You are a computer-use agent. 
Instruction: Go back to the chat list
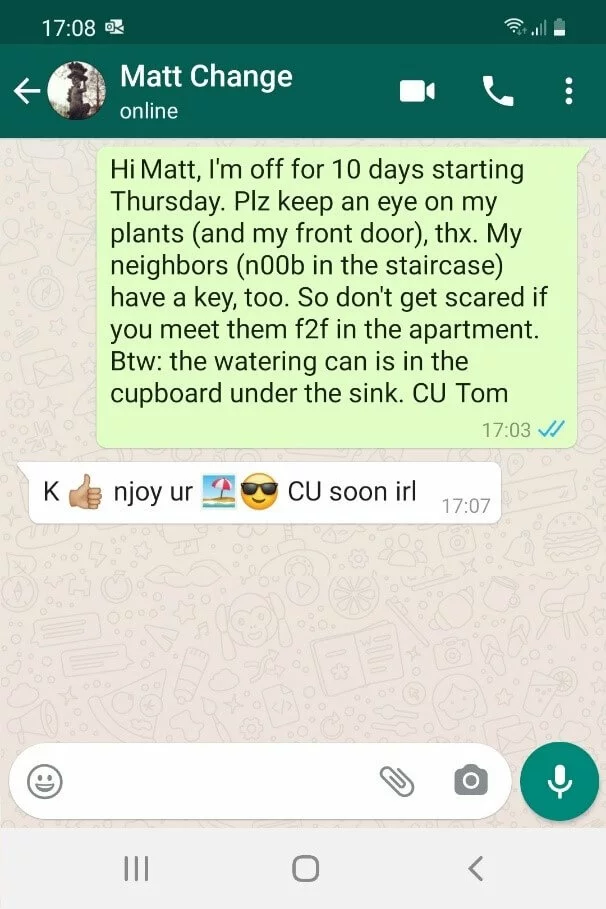point(27,91)
